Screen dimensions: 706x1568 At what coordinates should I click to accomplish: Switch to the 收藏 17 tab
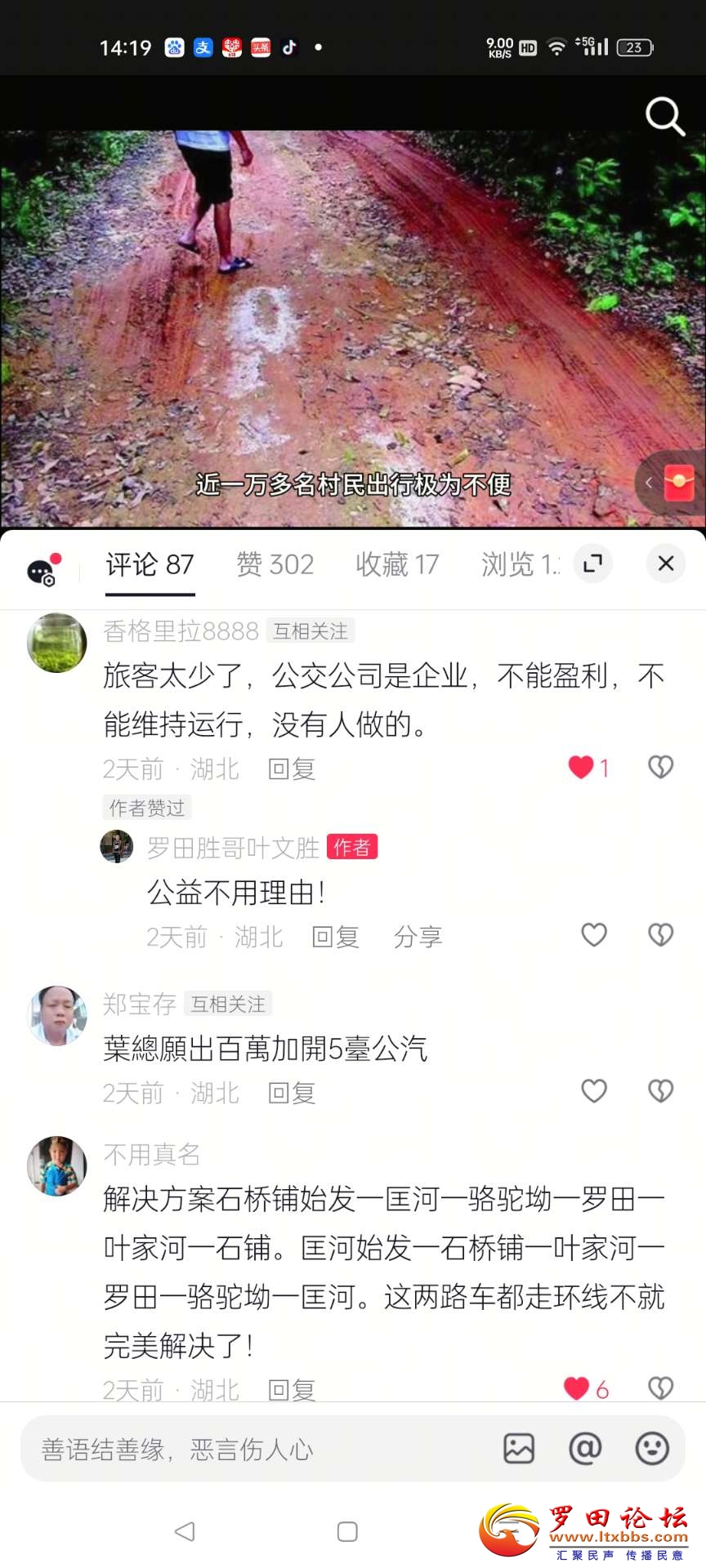[397, 564]
